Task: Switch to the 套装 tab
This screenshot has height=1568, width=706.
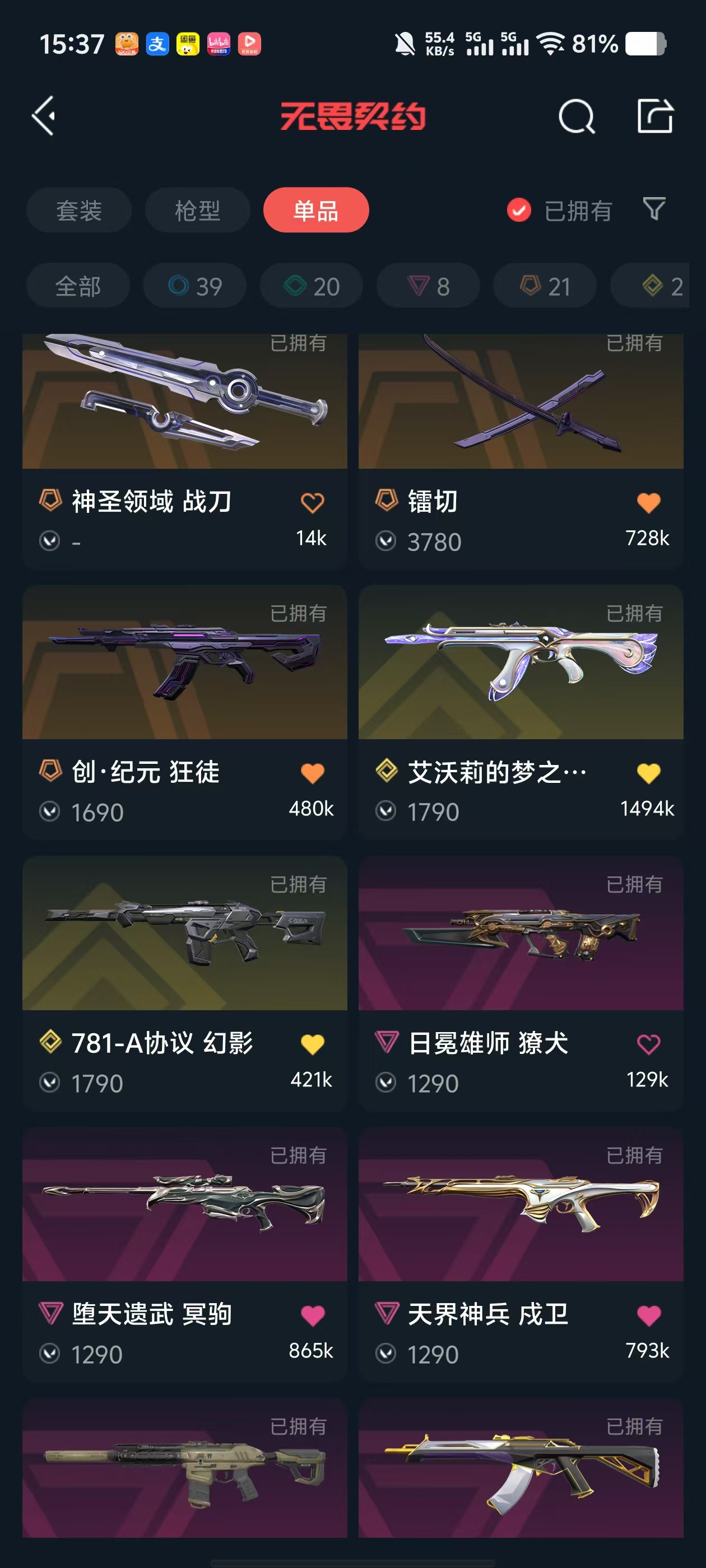Action: point(78,211)
